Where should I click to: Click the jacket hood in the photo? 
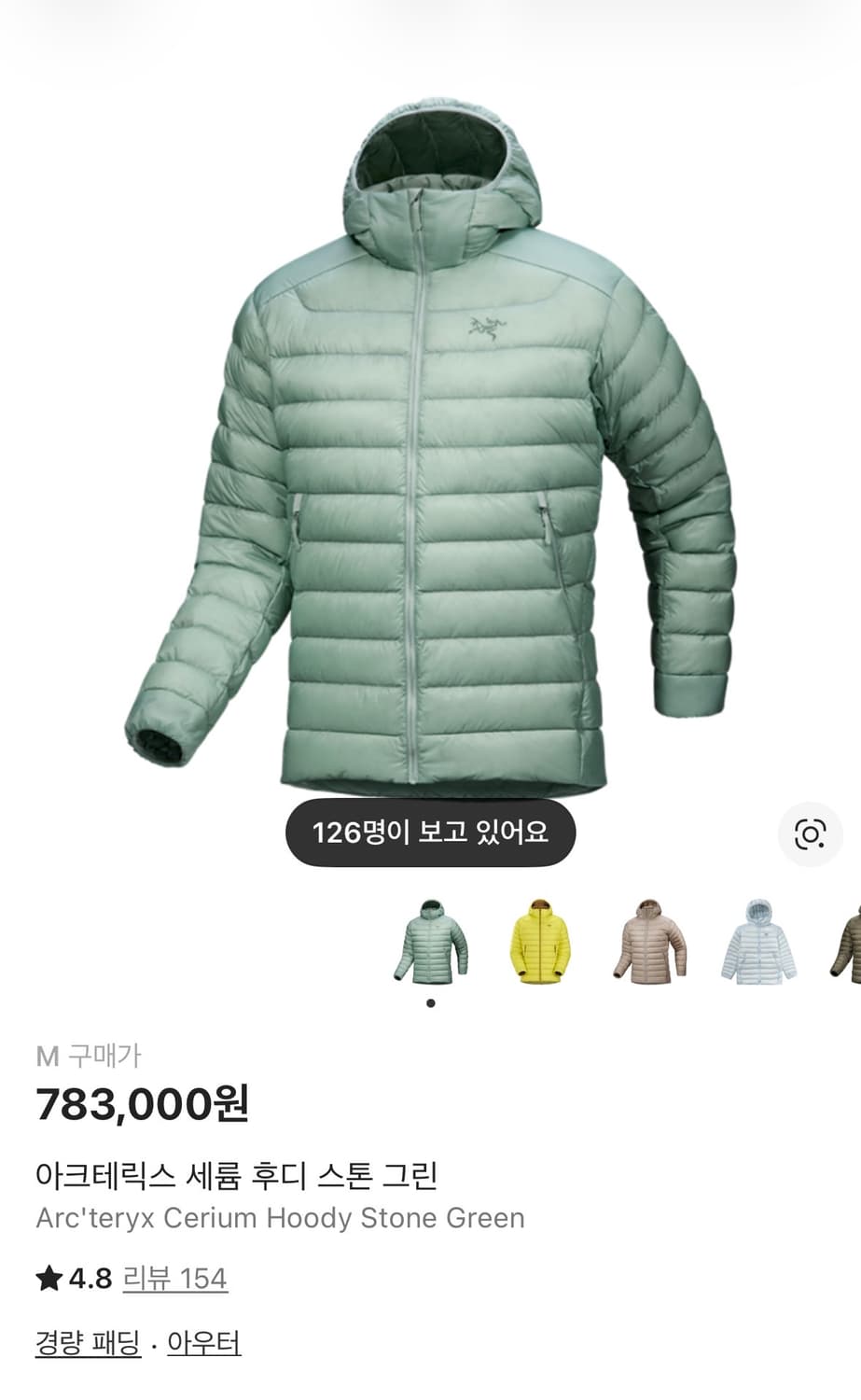pyautogui.click(x=434, y=159)
